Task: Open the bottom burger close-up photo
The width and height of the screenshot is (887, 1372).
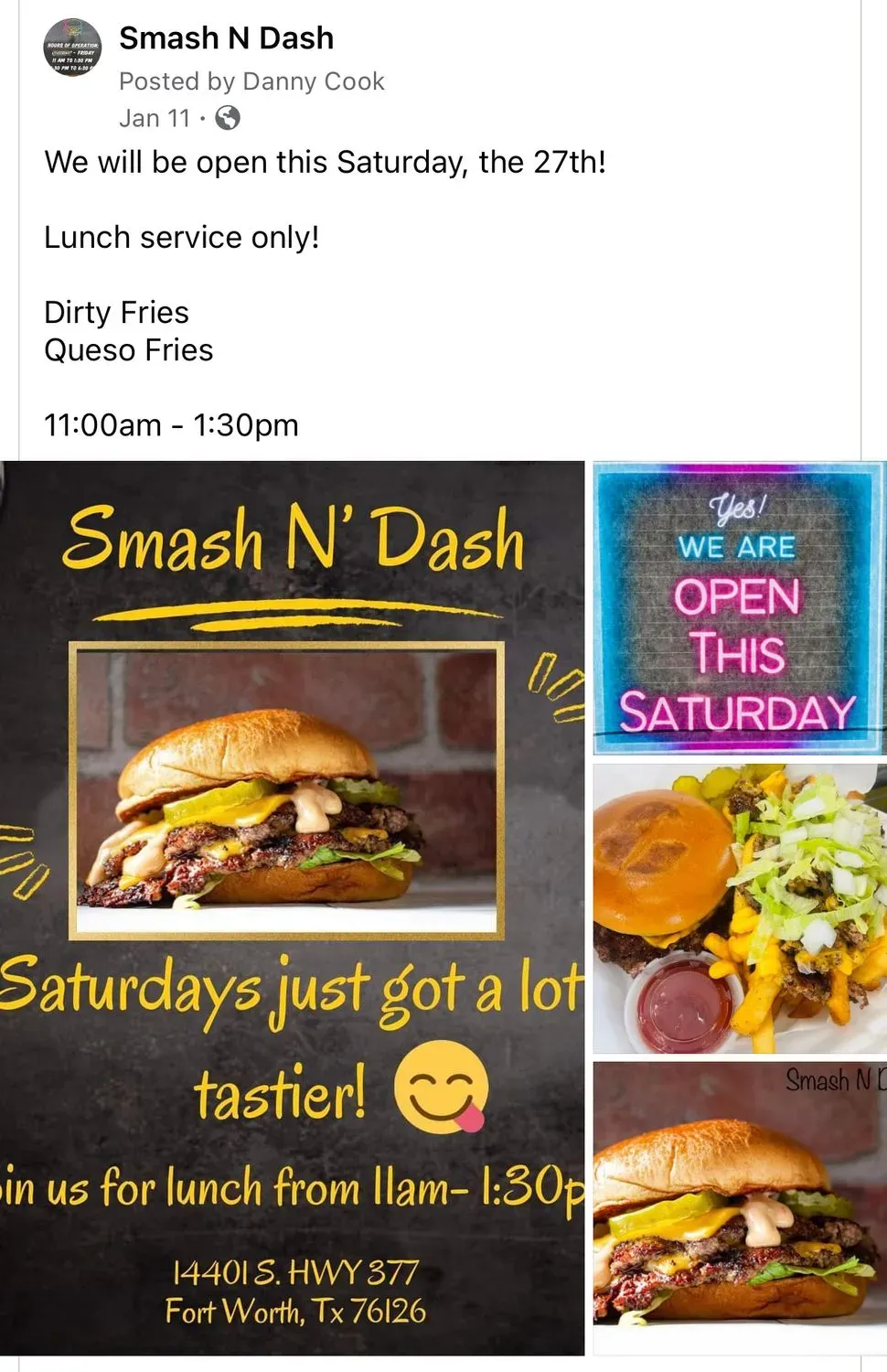Action: click(x=739, y=1206)
